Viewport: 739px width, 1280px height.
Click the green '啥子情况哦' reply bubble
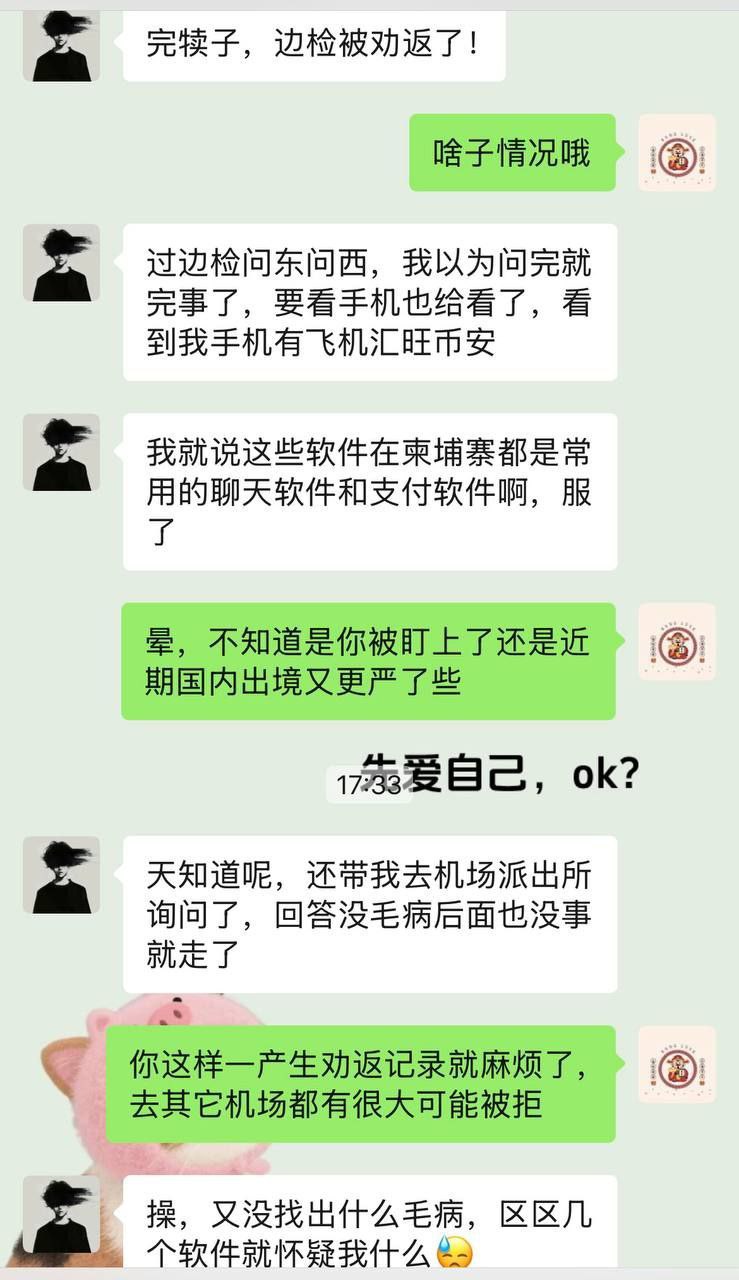pyautogui.click(x=512, y=154)
